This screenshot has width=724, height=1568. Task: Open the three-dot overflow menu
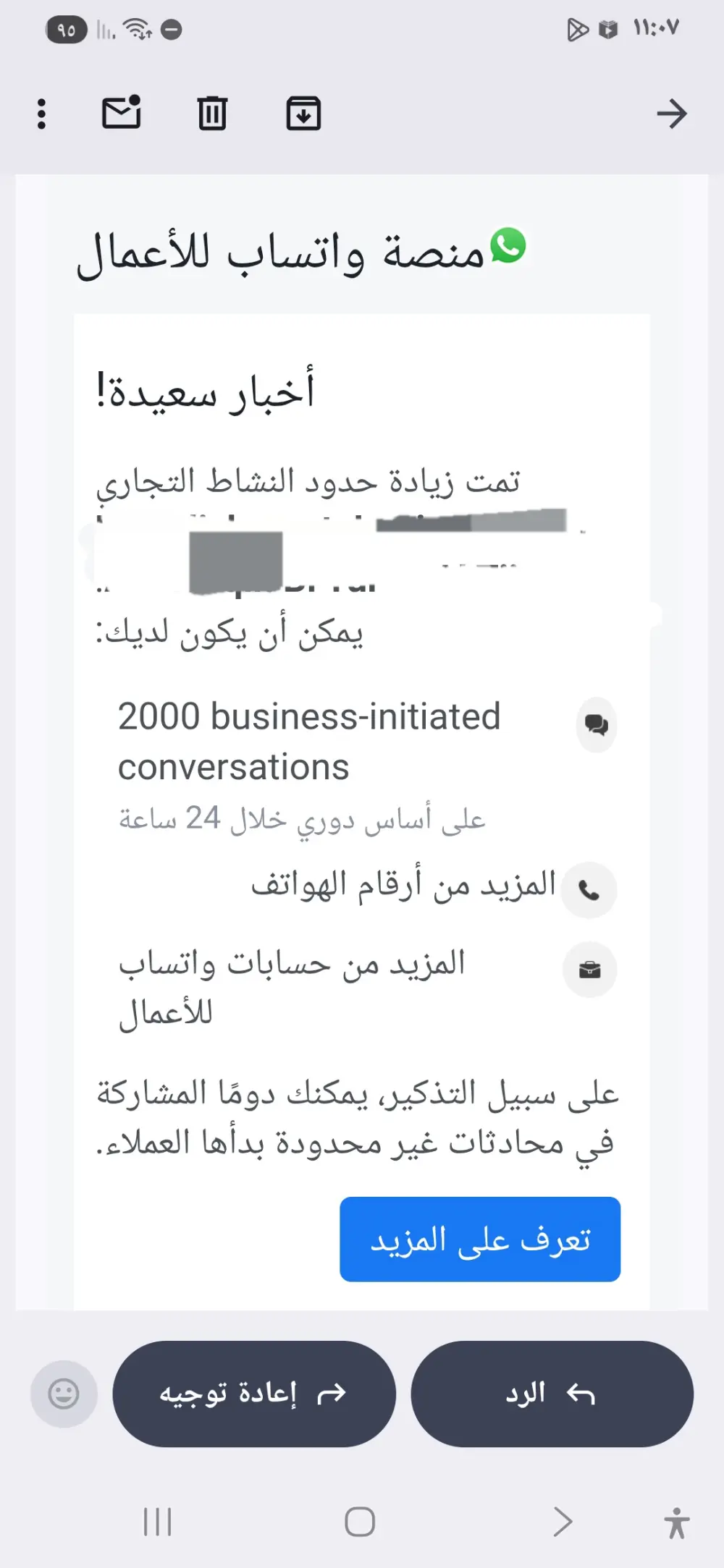(x=41, y=113)
